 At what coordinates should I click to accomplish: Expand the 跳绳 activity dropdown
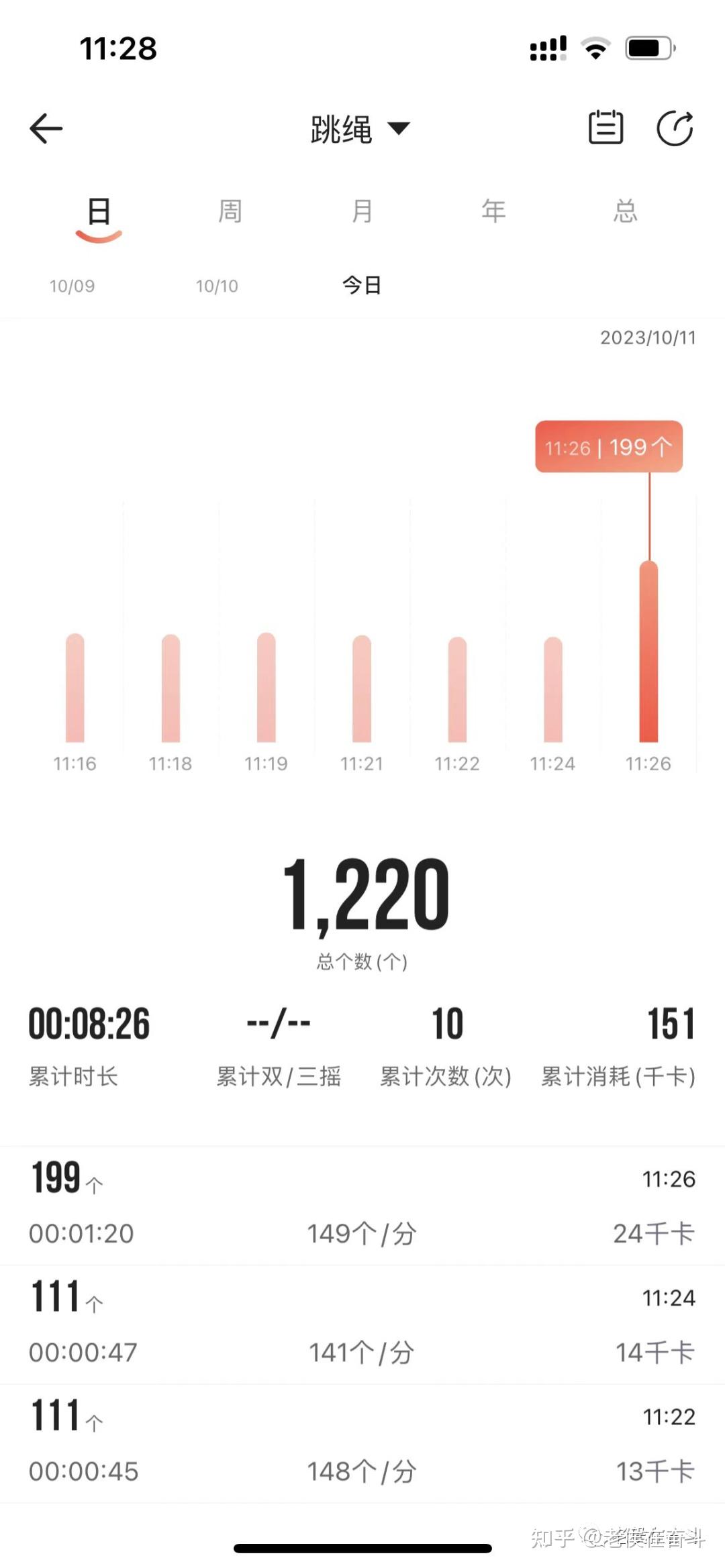[x=360, y=129]
